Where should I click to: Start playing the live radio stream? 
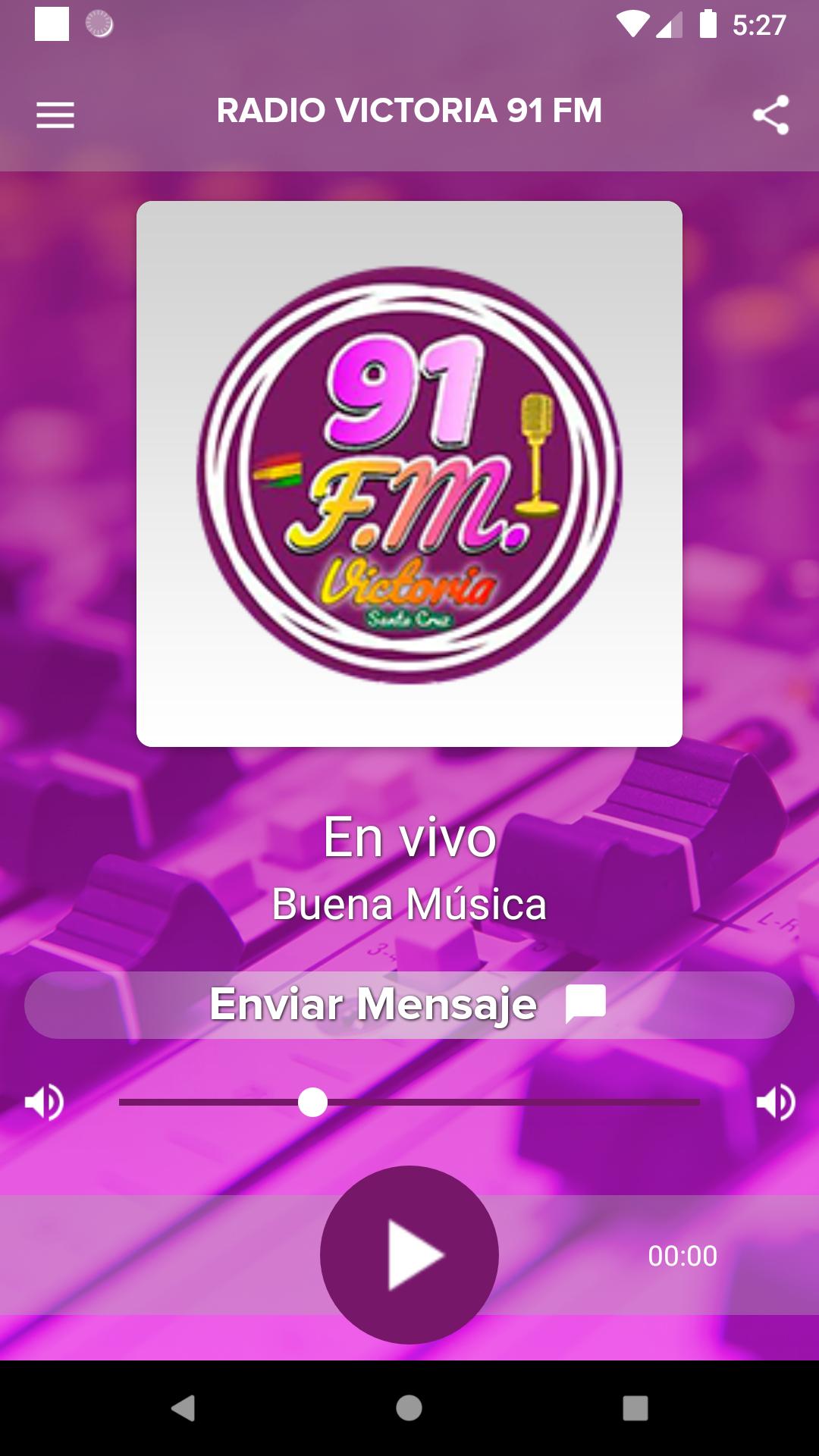tap(409, 1255)
